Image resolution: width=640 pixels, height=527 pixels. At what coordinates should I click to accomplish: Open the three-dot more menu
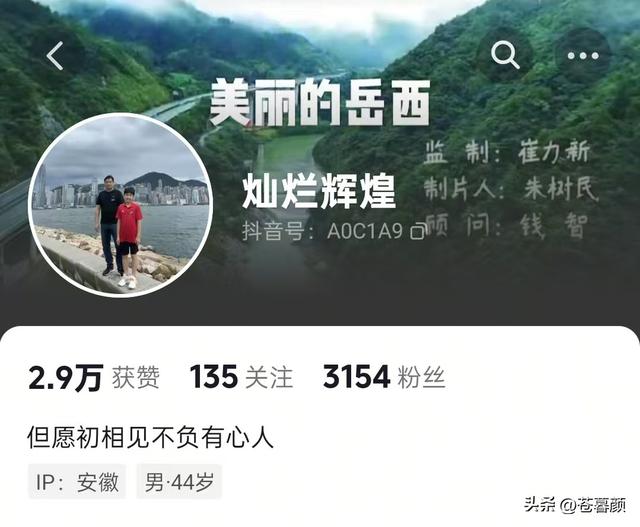point(583,56)
